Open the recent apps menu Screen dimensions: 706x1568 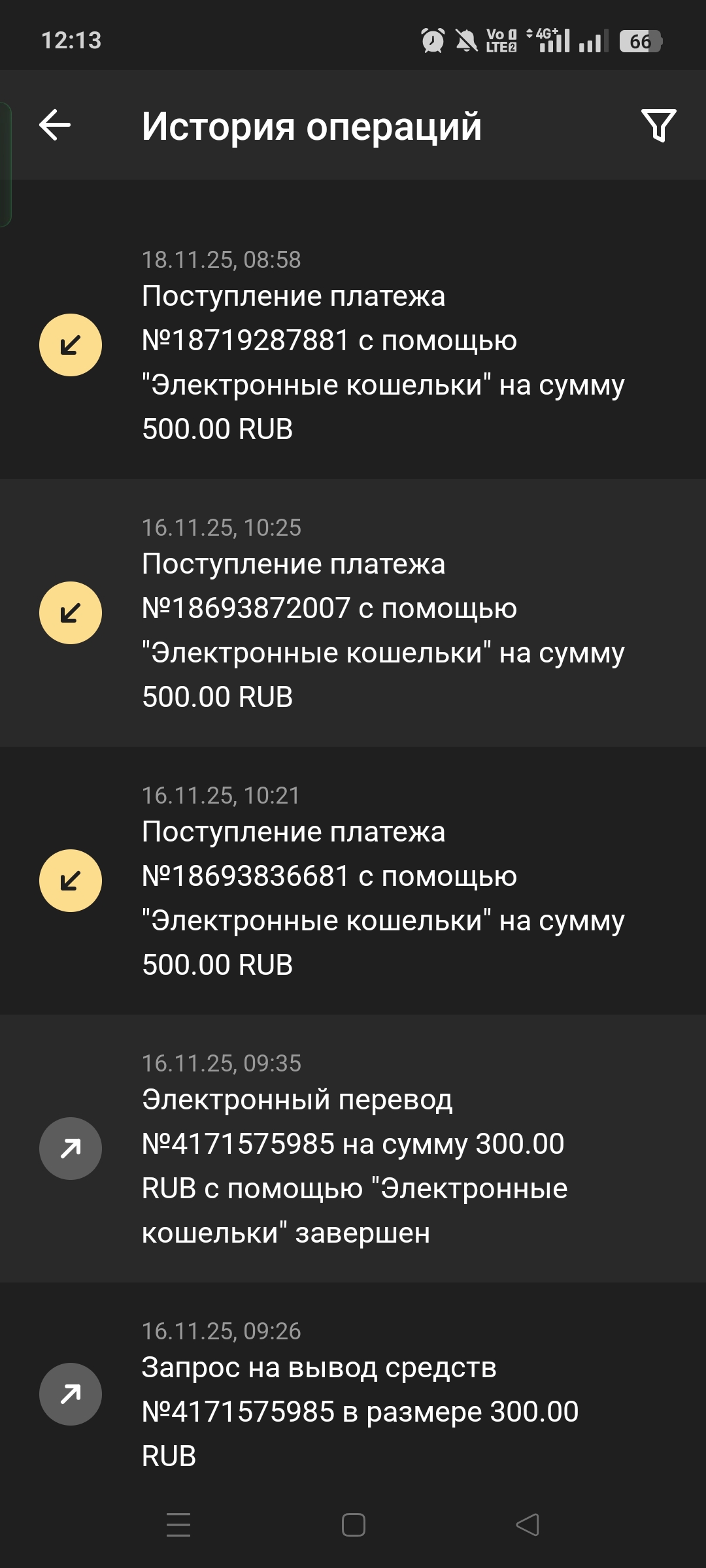(178, 1525)
